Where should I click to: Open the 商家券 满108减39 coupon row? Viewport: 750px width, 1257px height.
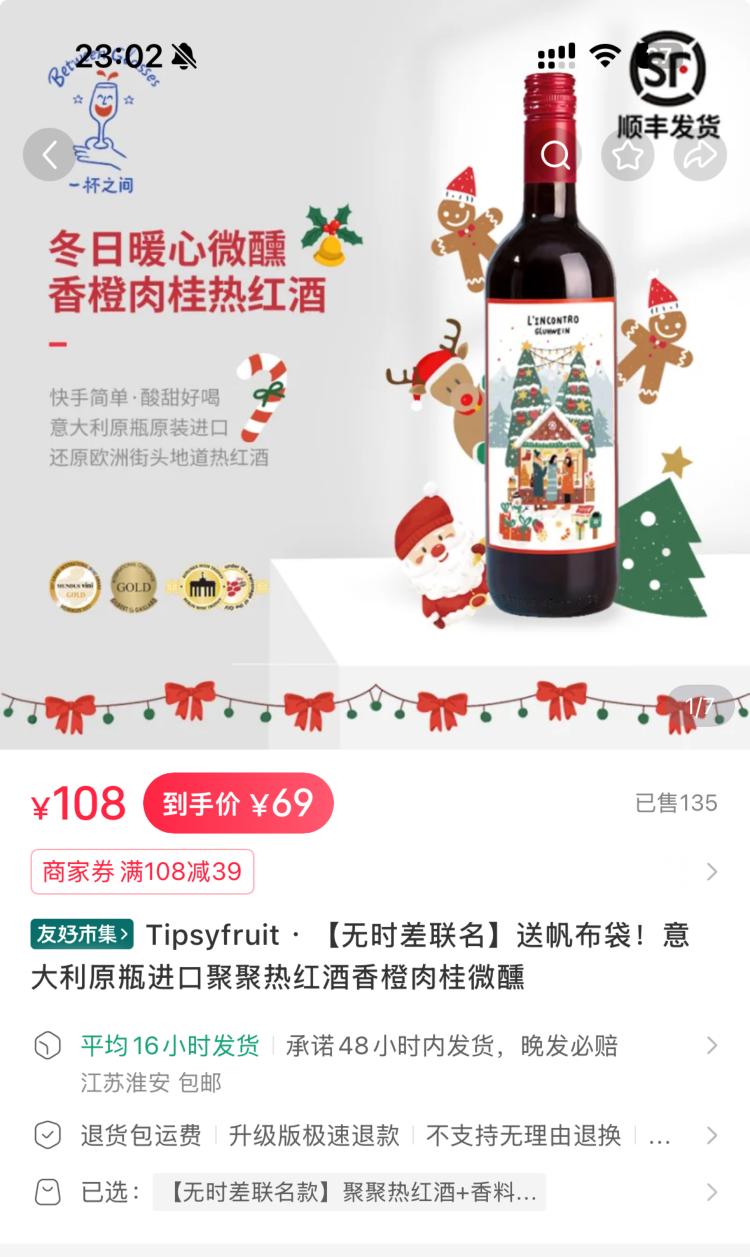[x=143, y=872]
